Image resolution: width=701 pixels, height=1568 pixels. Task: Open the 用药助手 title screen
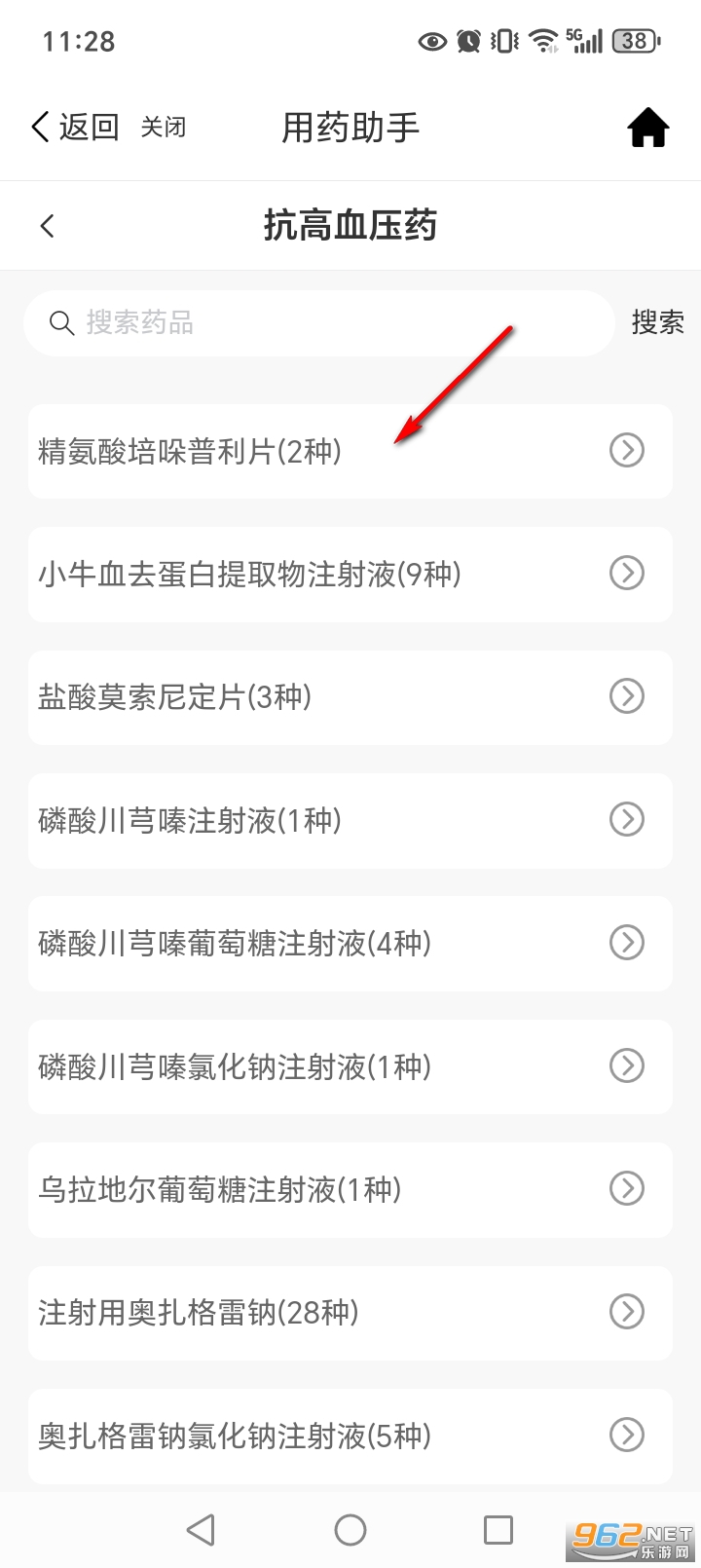click(x=349, y=127)
